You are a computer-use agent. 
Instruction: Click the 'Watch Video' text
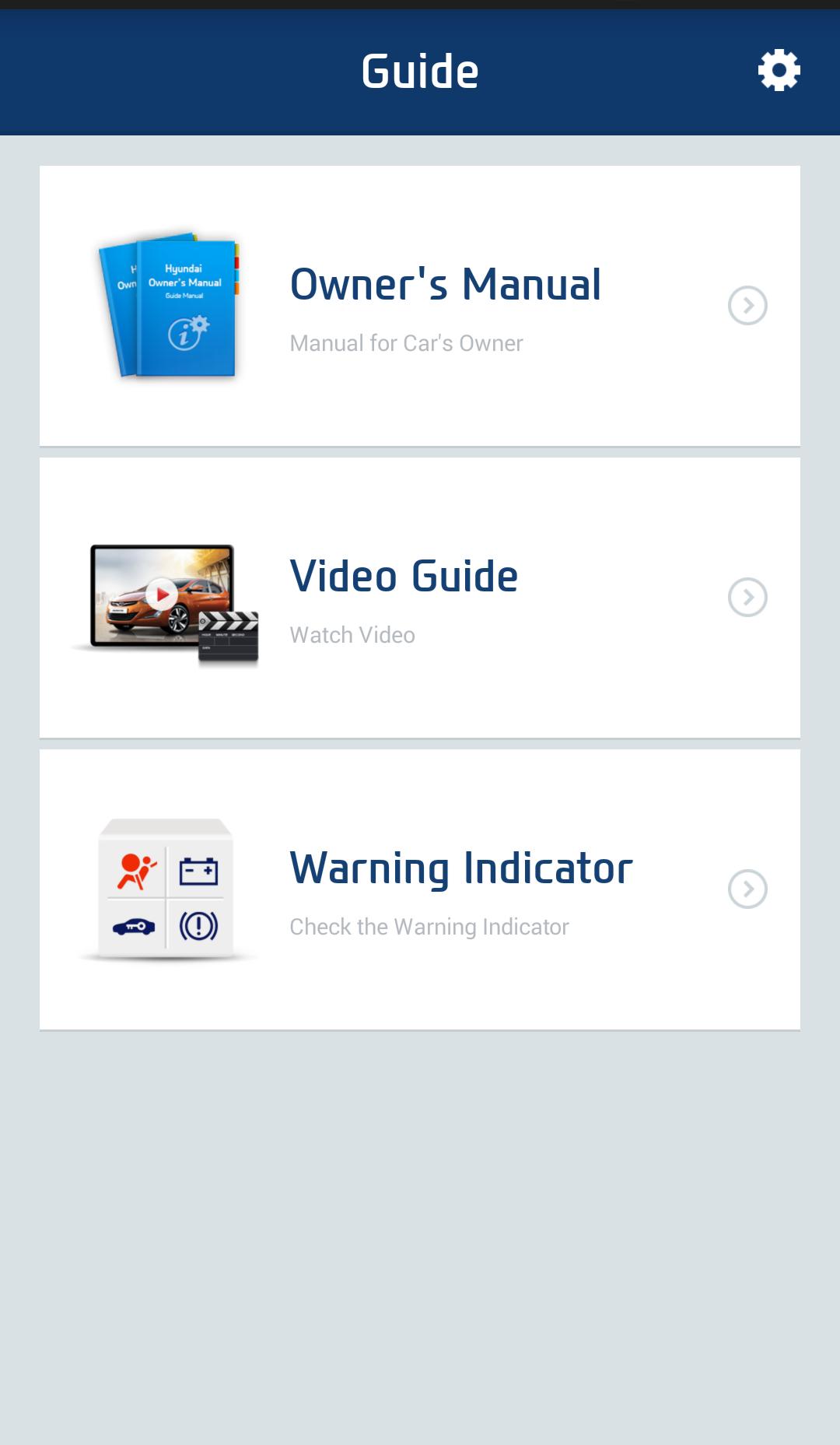[x=352, y=634]
